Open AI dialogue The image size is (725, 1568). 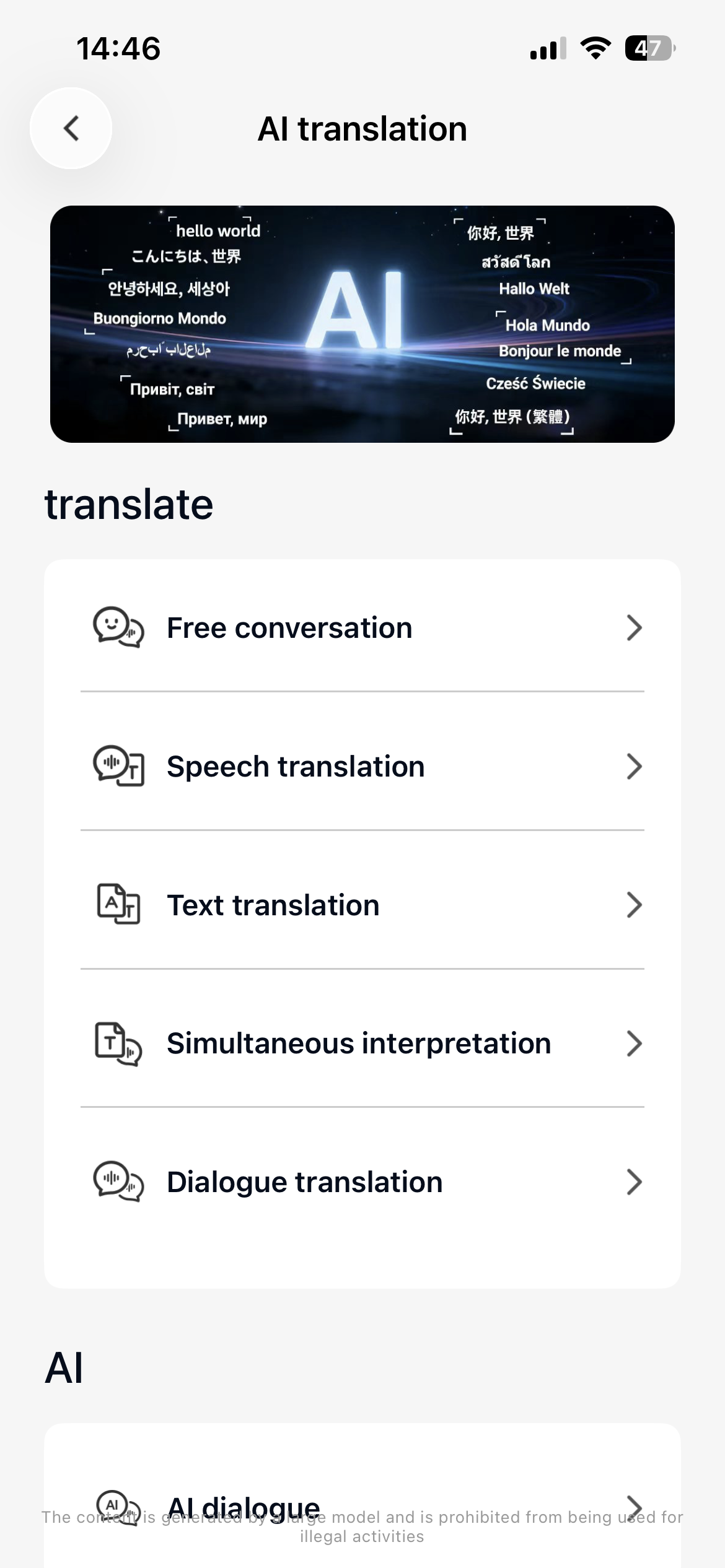(x=362, y=1504)
